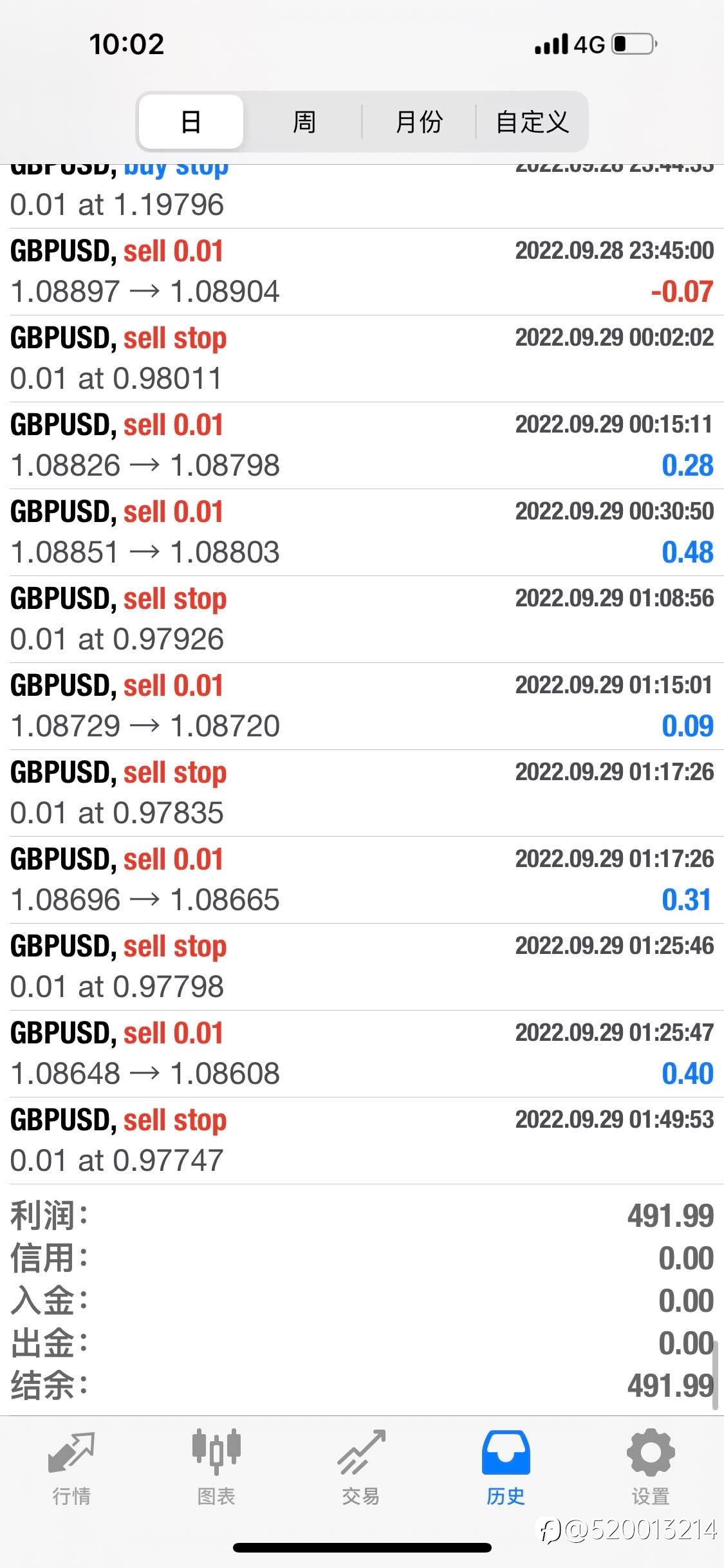Image resolution: width=724 pixels, height=1568 pixels.
Task: Switch to the 月份 (month) period
Action: pos(419,122)
